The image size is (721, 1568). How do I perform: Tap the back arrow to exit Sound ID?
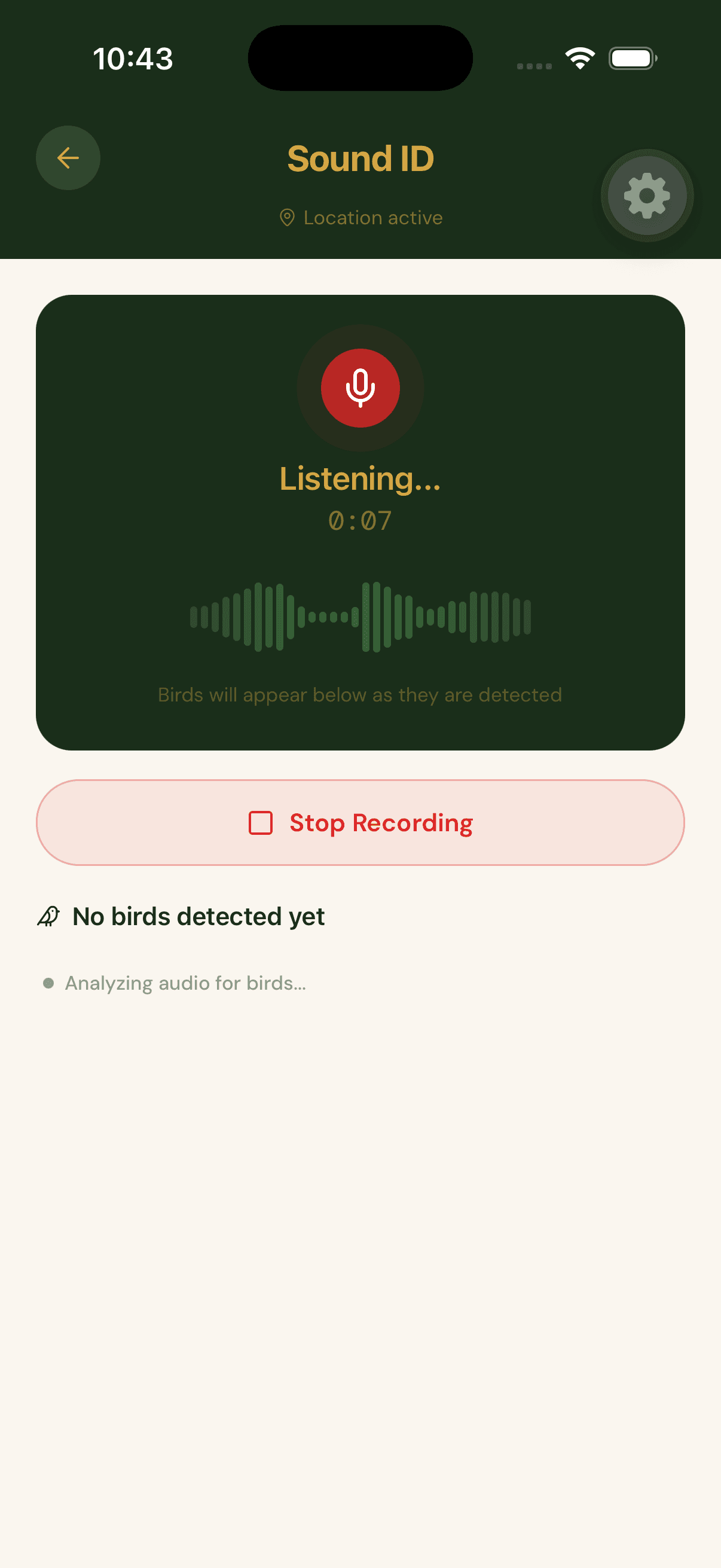68,158
